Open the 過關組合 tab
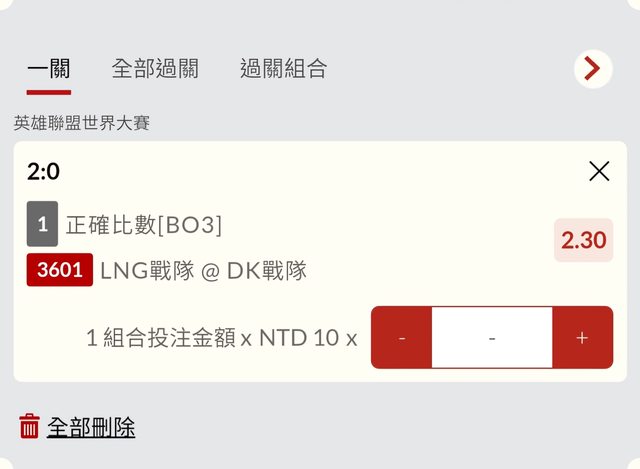The height and width of the screenshot is (469, 640). pyautogui.click(x=283, y=68)
